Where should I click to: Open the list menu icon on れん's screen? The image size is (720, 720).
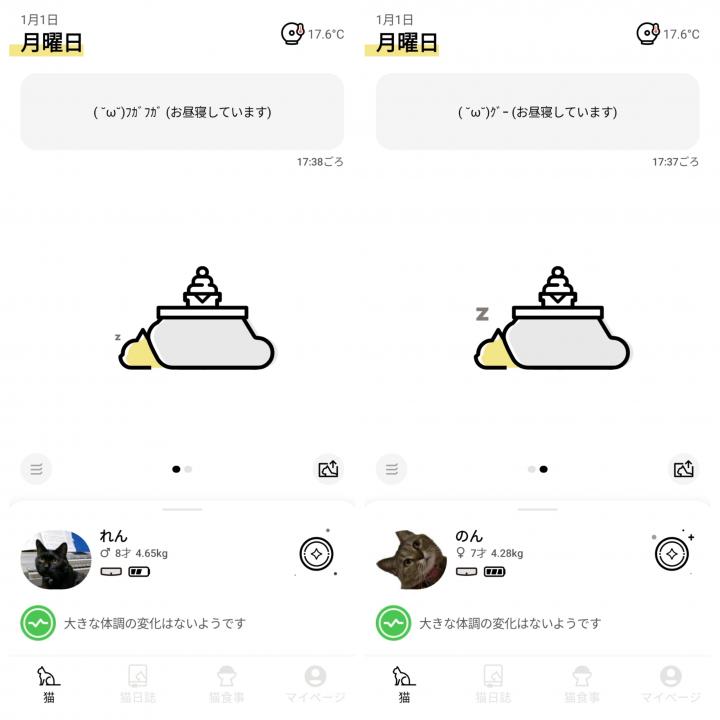(36, 468)
